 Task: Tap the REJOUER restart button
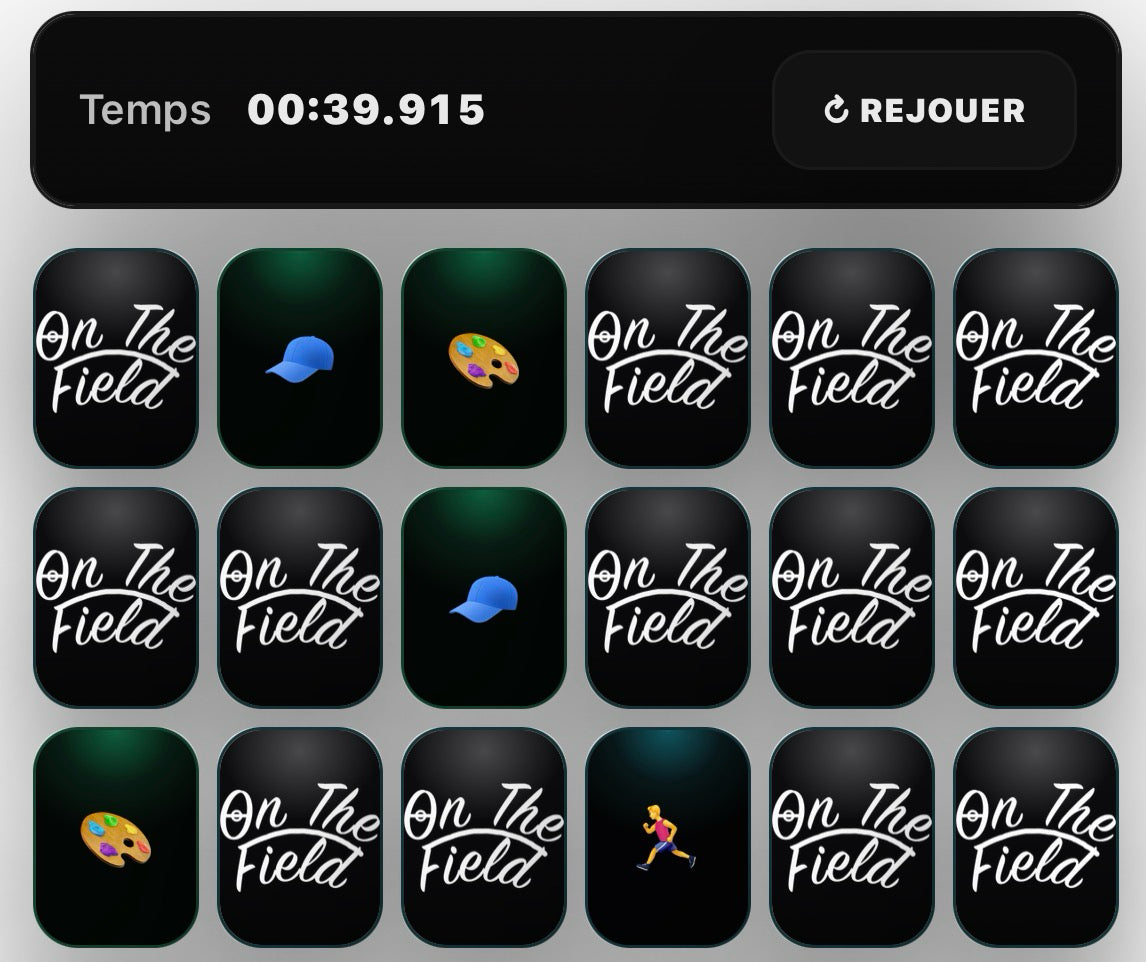[924, 110]
